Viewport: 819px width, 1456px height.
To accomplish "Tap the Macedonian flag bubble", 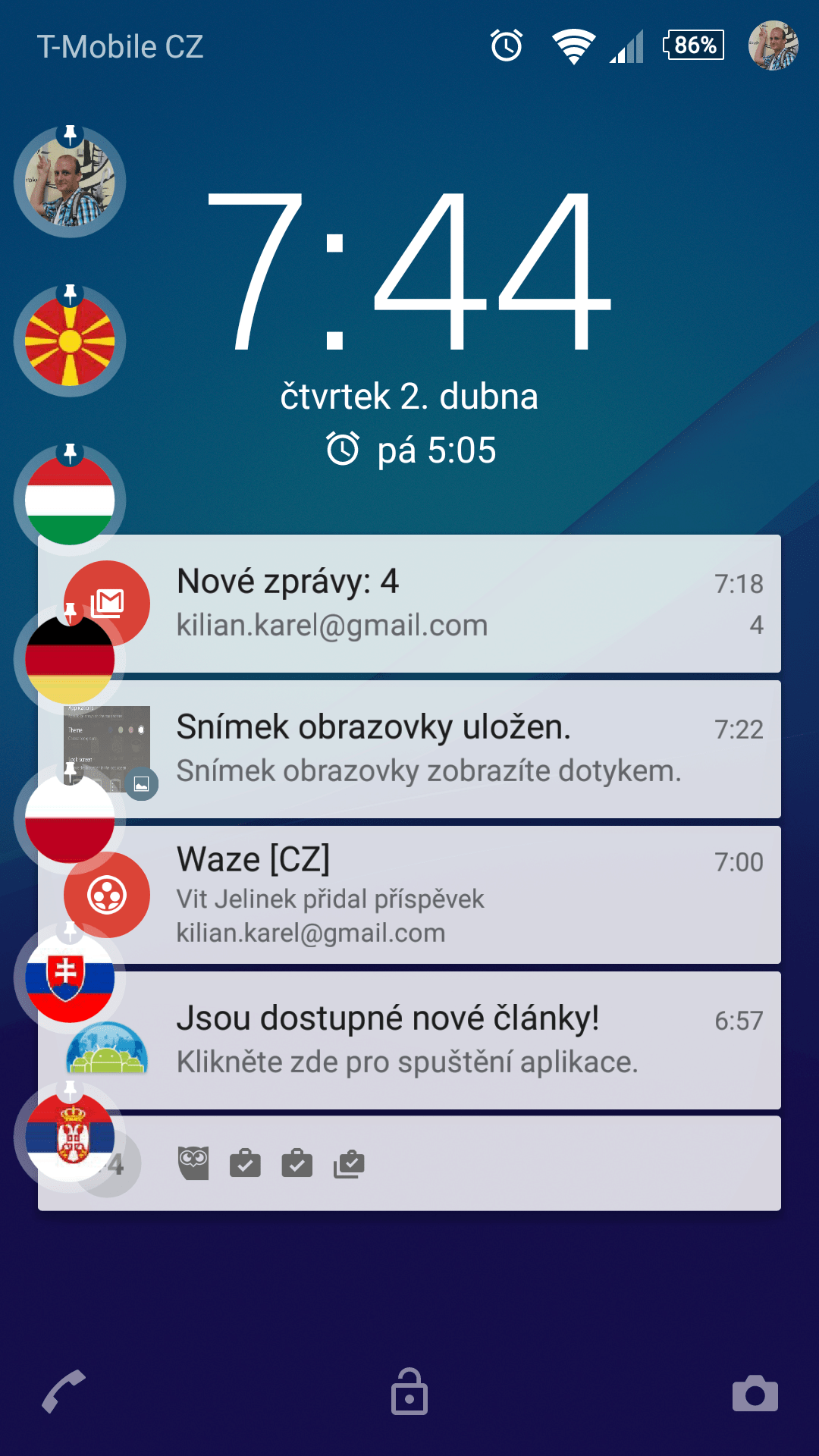I will (x=70, y=341).
